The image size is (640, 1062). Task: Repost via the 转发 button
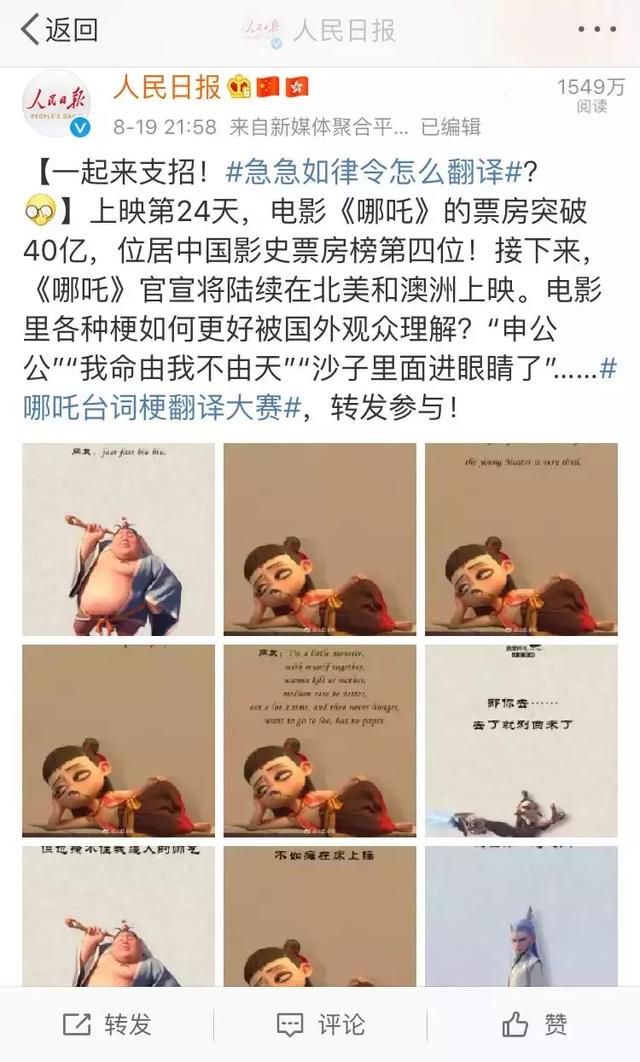point(107,1024)
